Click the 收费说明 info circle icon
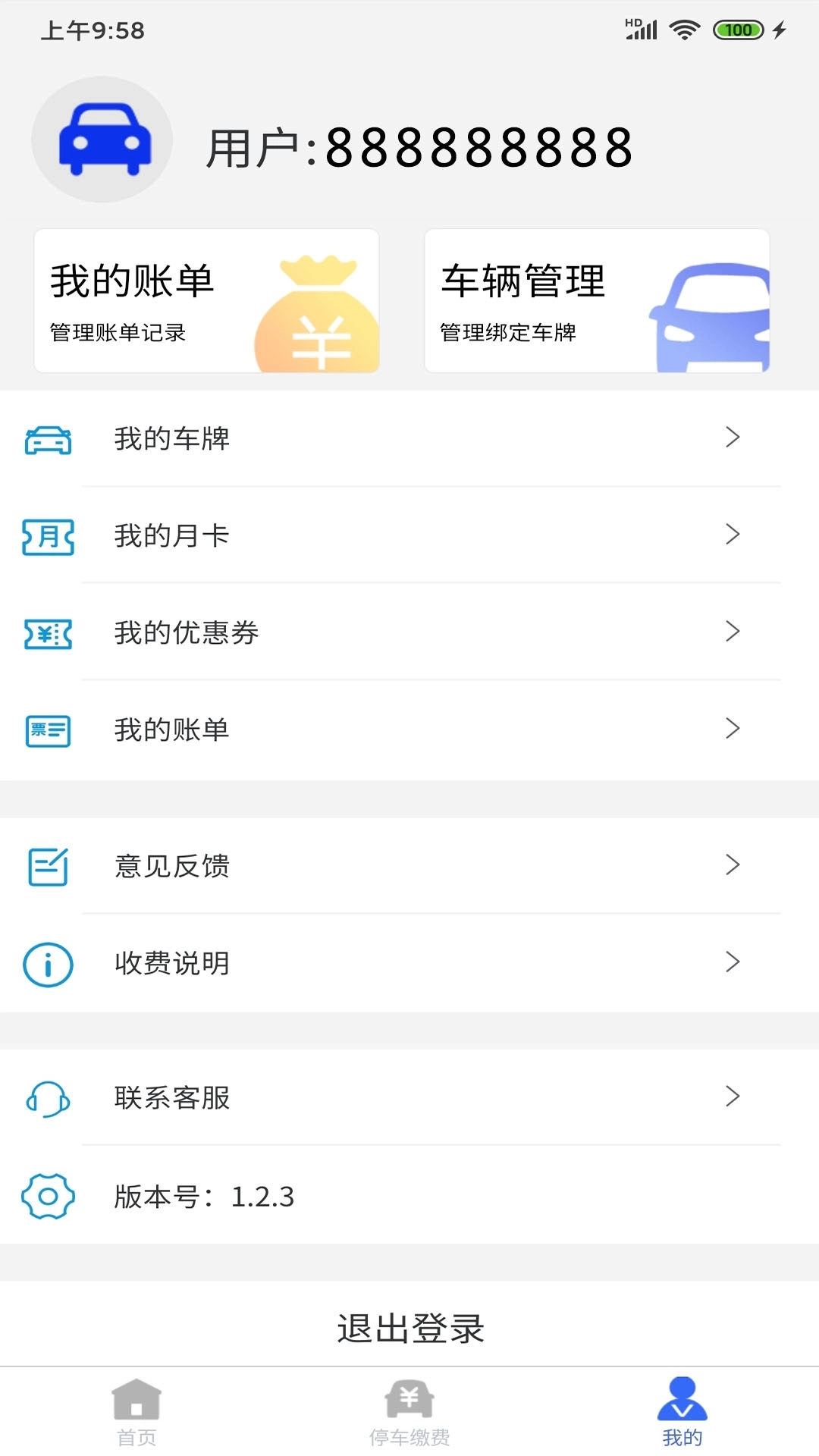Screen dimensions: 819x1456 [48, 964]
